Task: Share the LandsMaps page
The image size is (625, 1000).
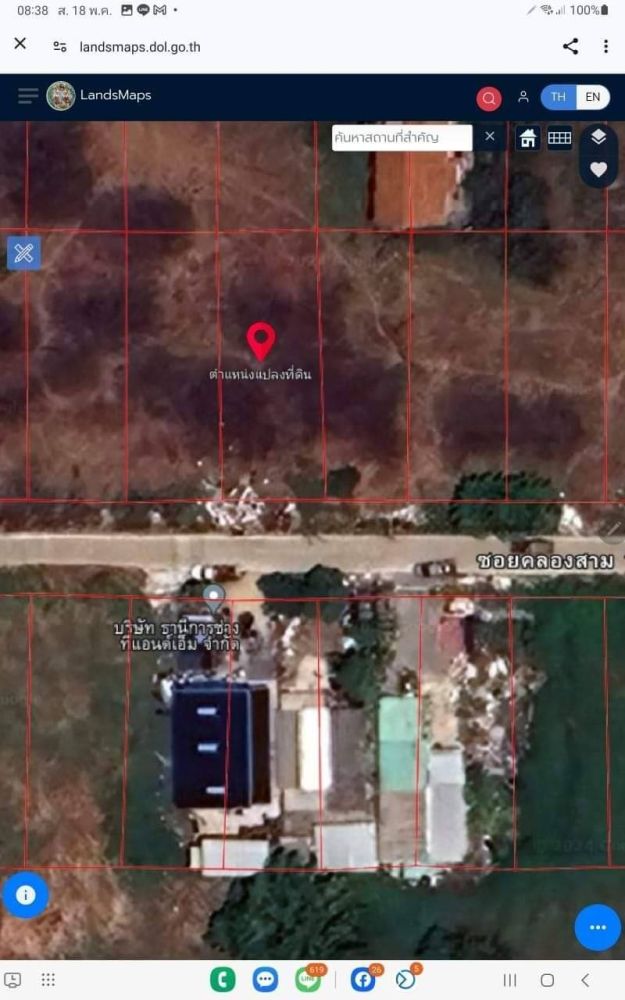Action: [x=570, y=46]
